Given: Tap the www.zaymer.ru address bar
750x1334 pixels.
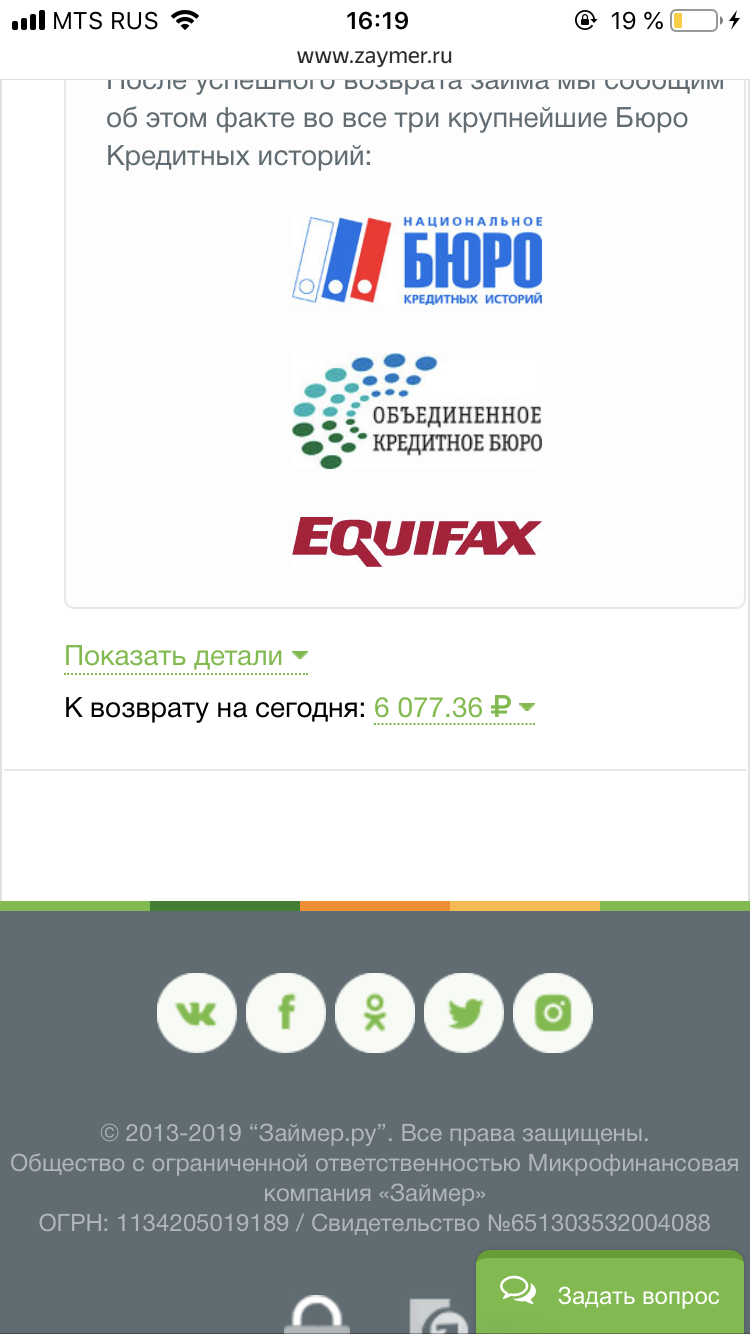Looking at the screenshot, I should tap(375, 57).
